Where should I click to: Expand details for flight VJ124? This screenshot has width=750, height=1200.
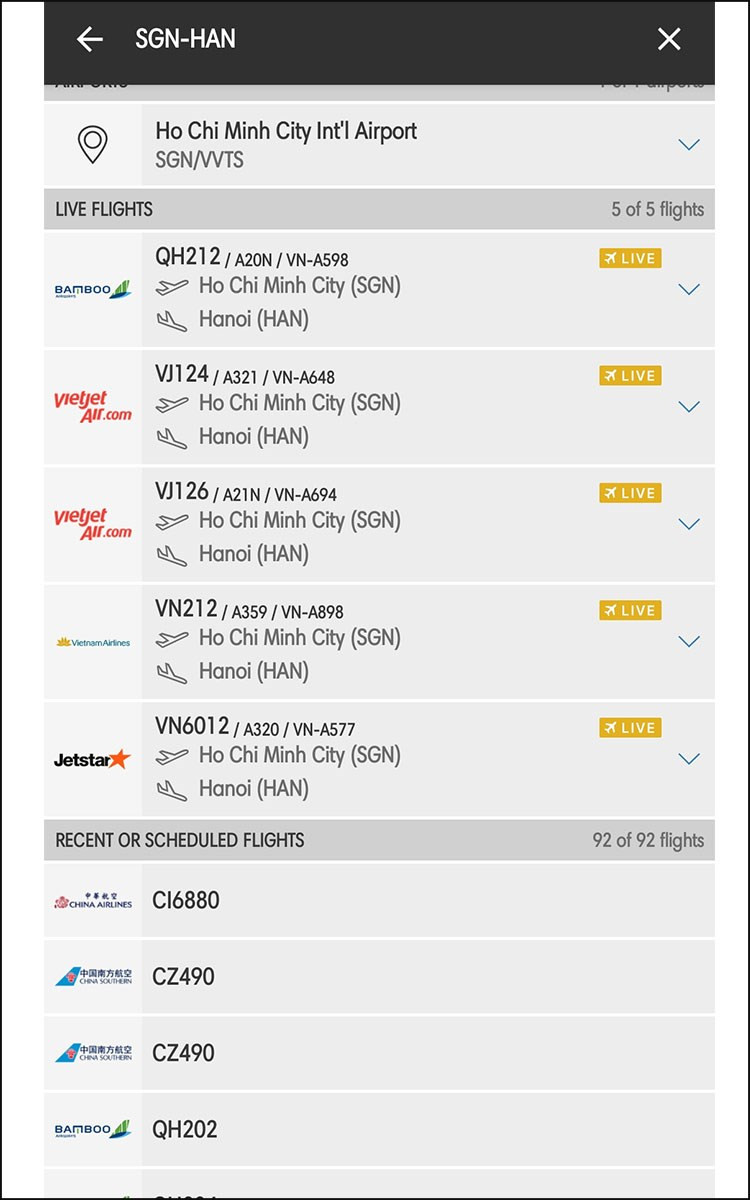[x=689, y=406]
